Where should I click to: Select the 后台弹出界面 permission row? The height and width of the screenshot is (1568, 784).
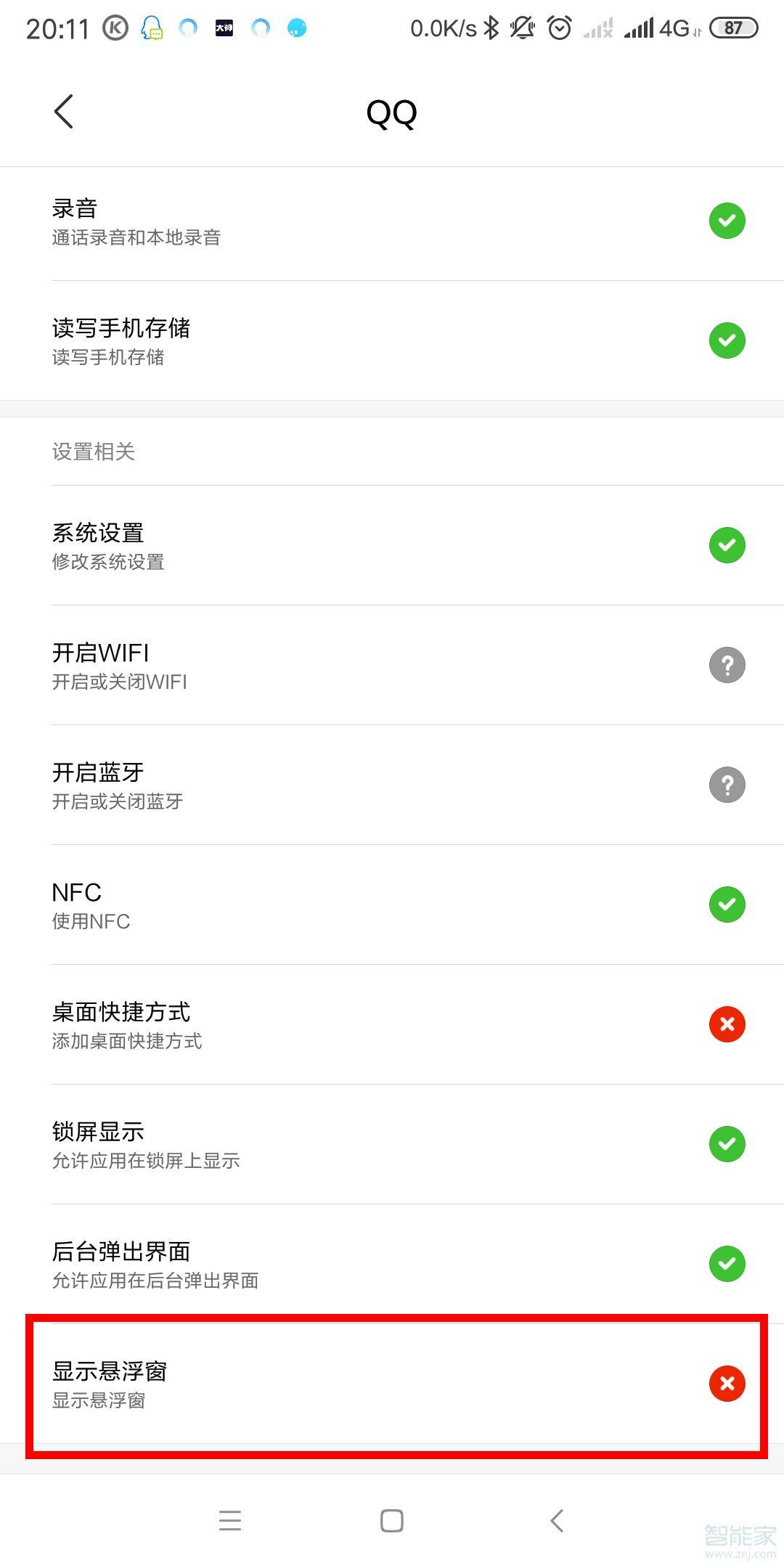tap(392, 1264)
